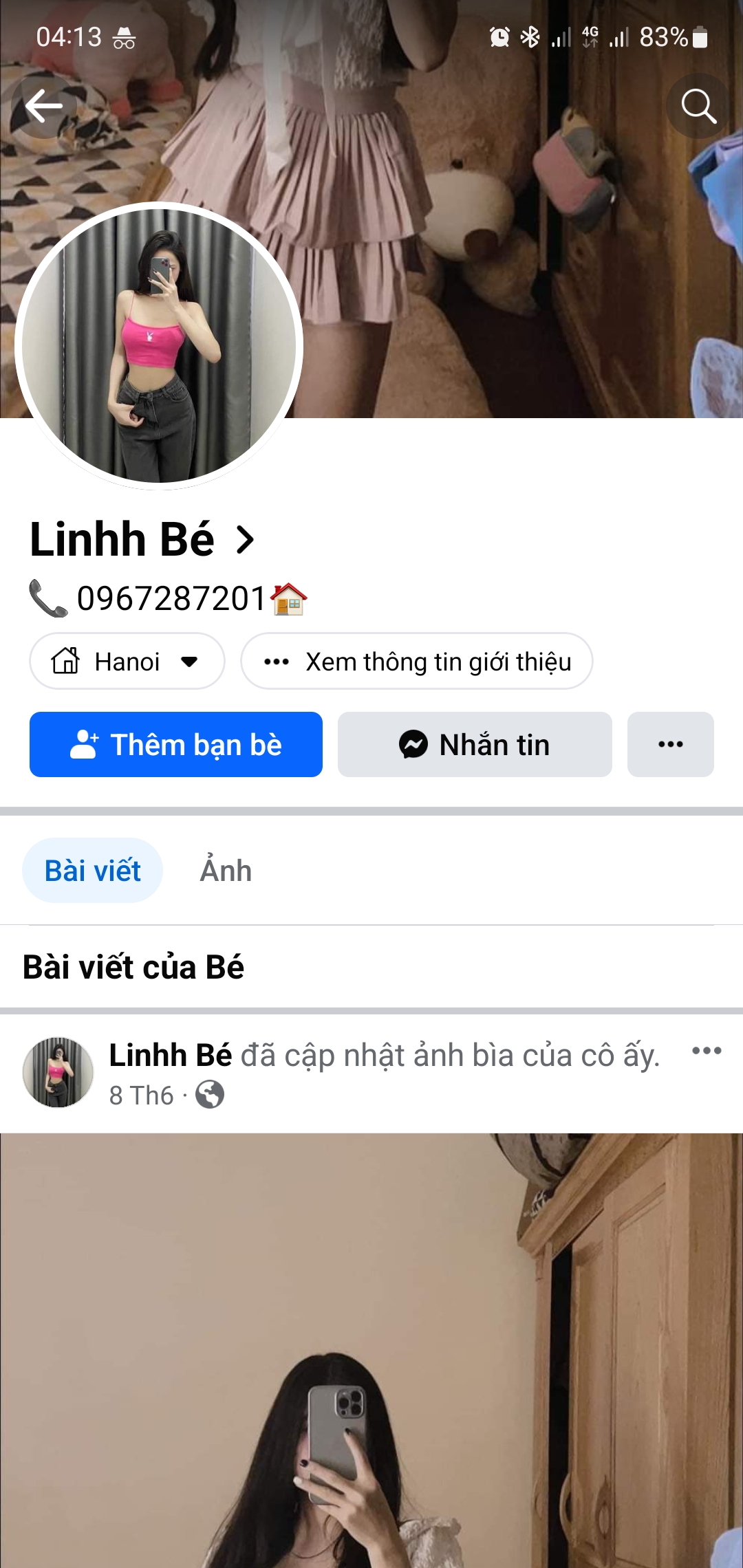743x1568 pixels.
Task: Switch to the Ảnh tab
Action: pos(226,869)
